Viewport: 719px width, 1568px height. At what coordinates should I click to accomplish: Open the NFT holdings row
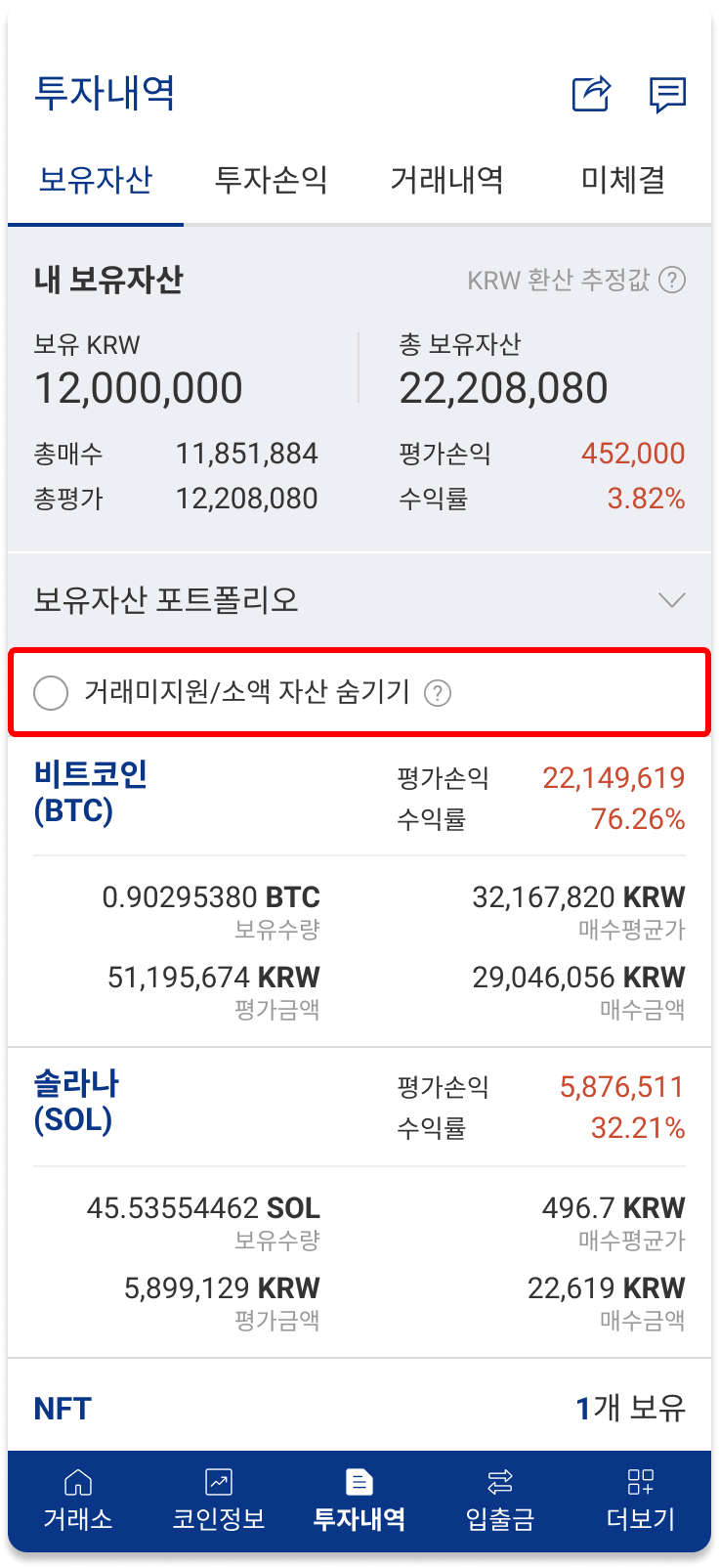tap(359, 1408)
